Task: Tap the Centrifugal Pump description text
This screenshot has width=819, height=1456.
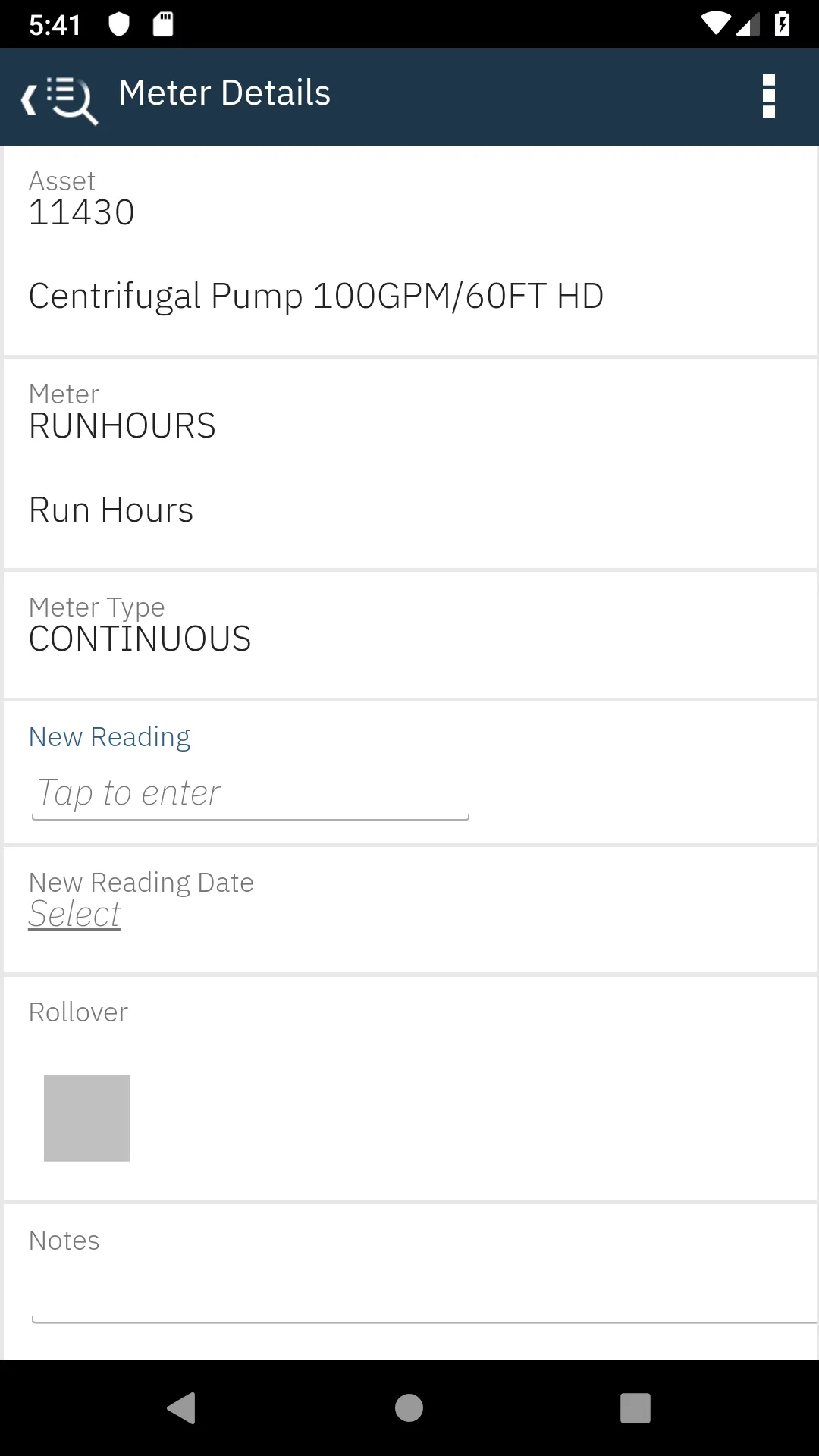Action: click(x=315, y=296)
